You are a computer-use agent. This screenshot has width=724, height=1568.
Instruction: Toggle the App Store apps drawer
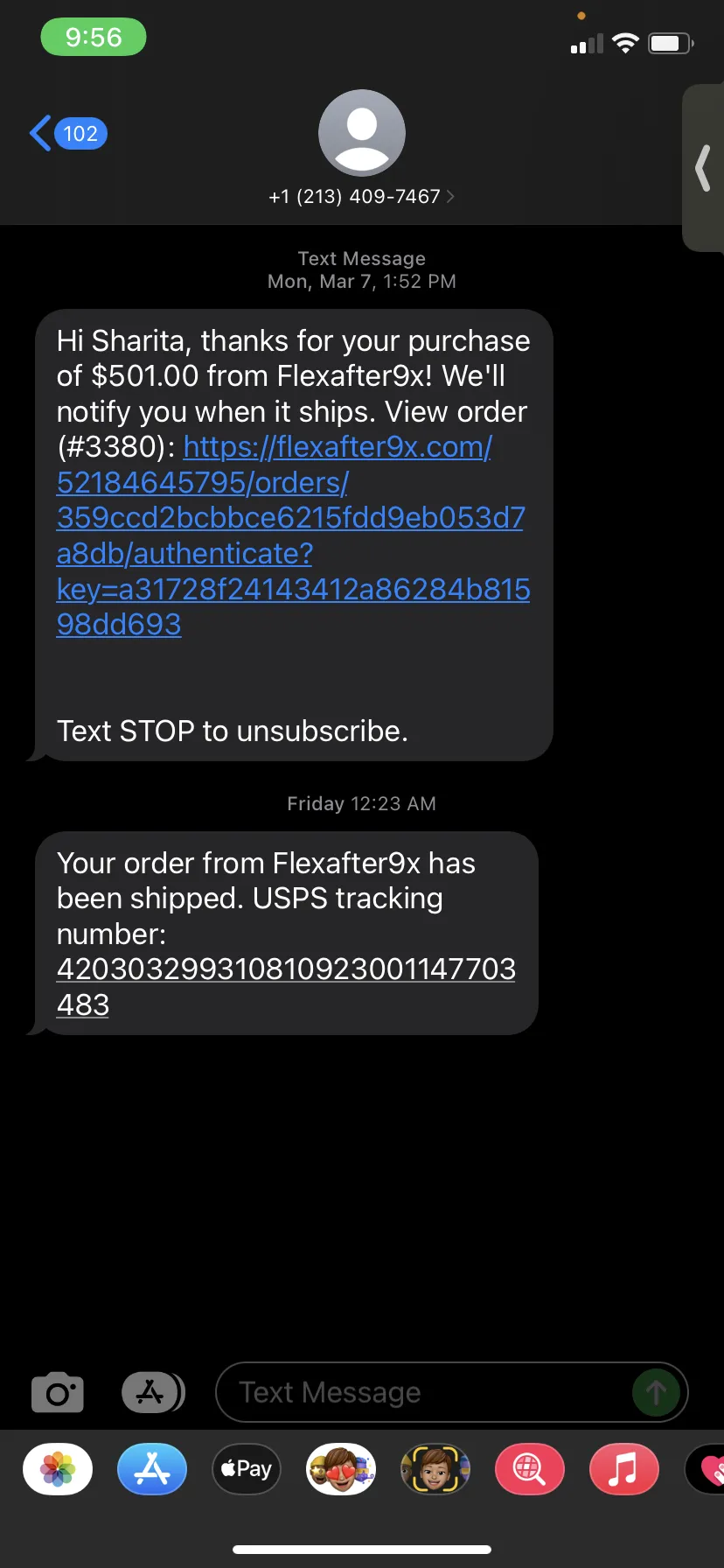[152, 1392]
